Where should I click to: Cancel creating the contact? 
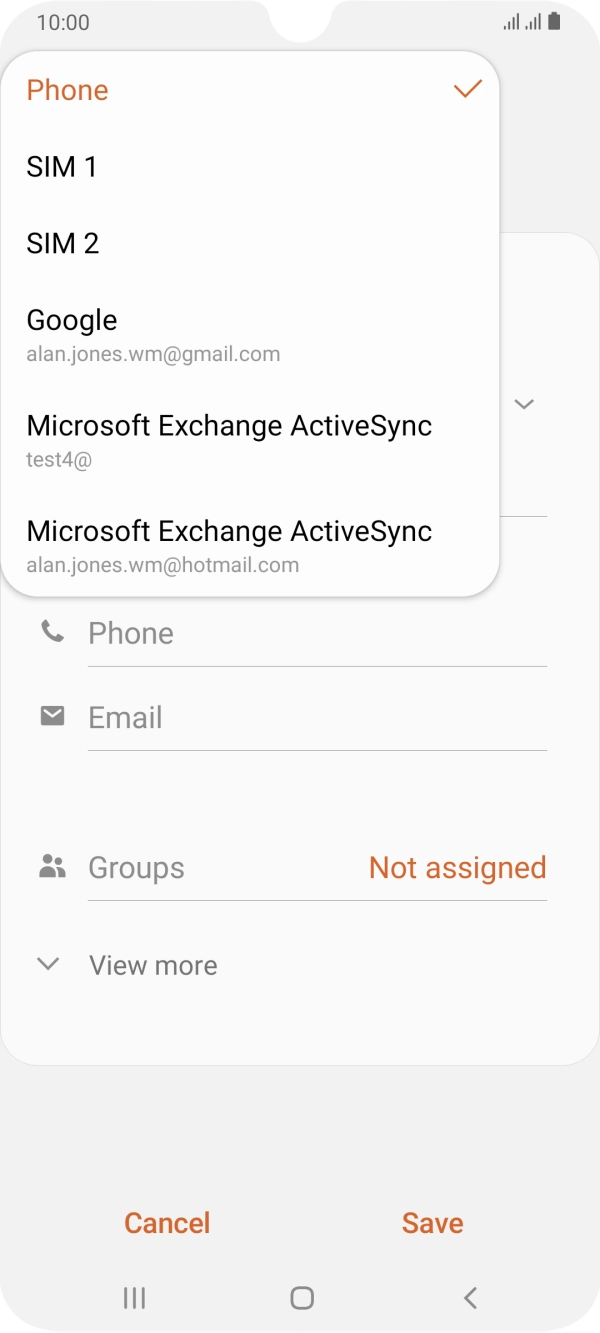pos(167,1223)
